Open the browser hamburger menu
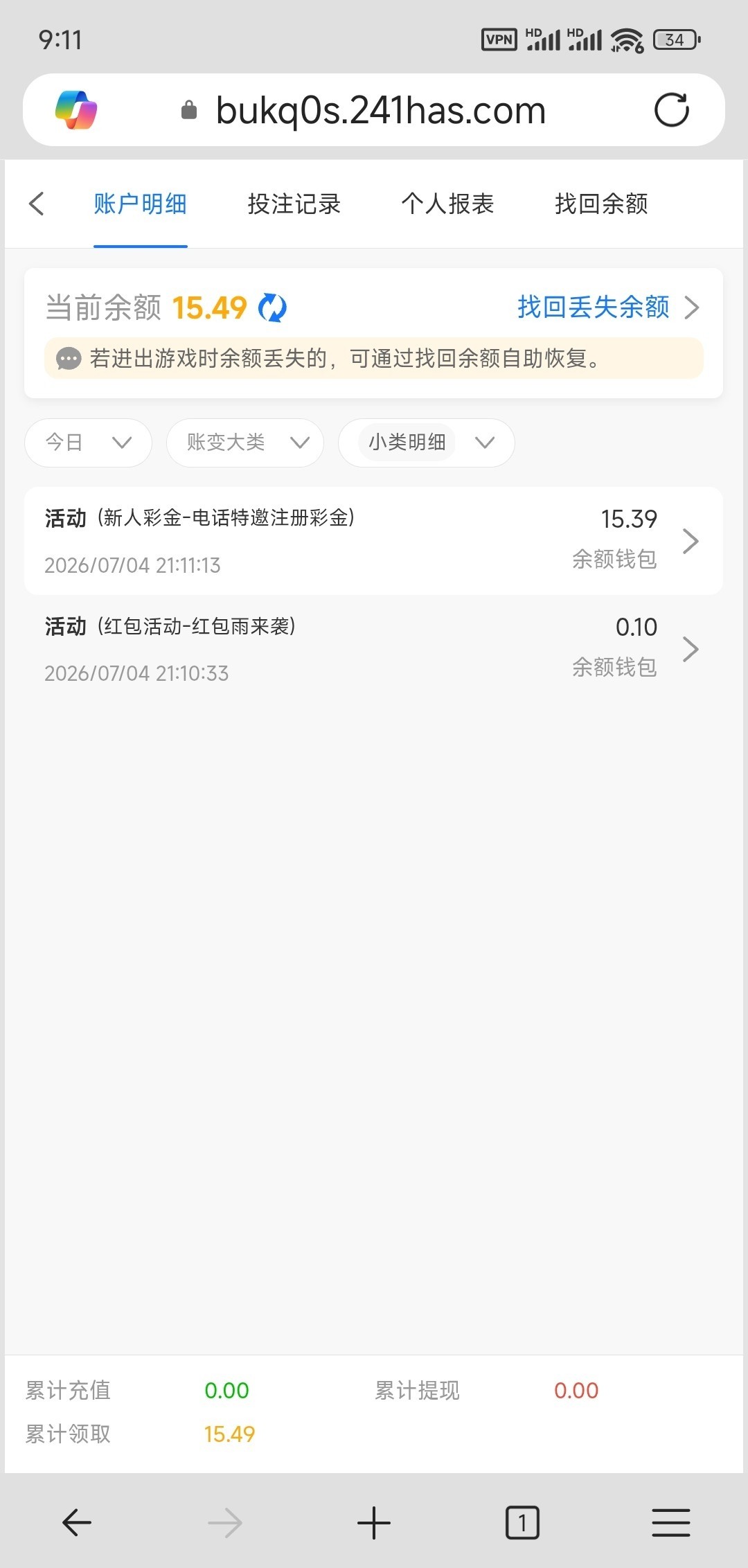This screenshot has height=1568, width=748. coord(670,1523)
